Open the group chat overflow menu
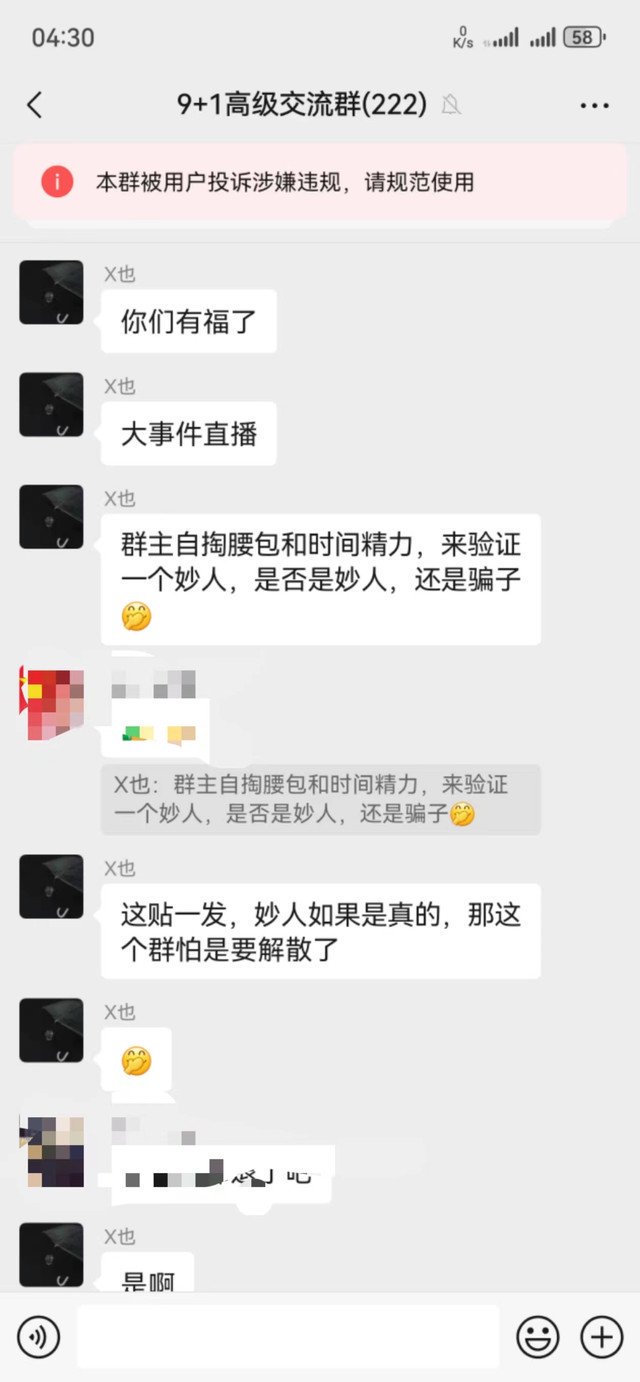 (594, 105)
